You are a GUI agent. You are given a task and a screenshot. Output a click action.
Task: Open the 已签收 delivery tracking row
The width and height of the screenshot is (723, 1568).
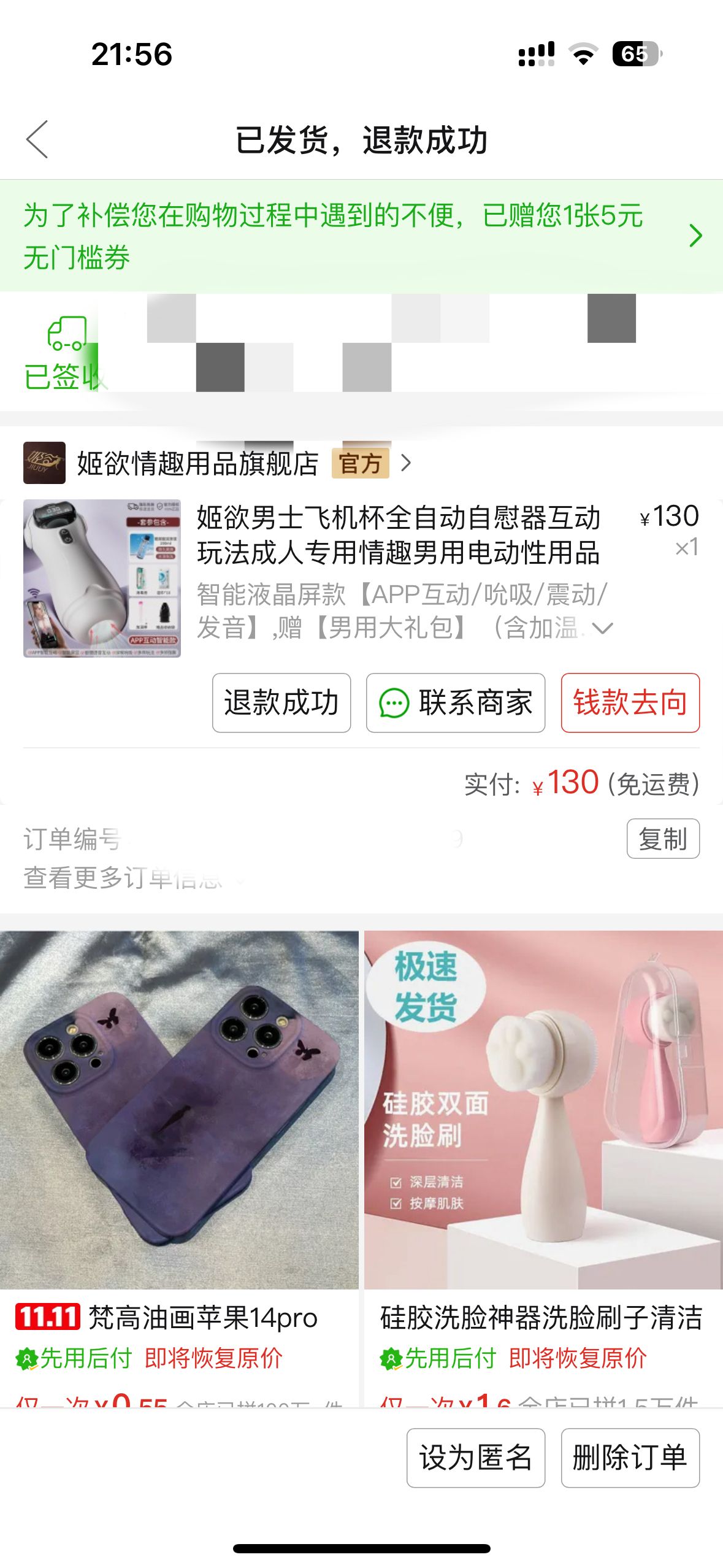point(361,354)
